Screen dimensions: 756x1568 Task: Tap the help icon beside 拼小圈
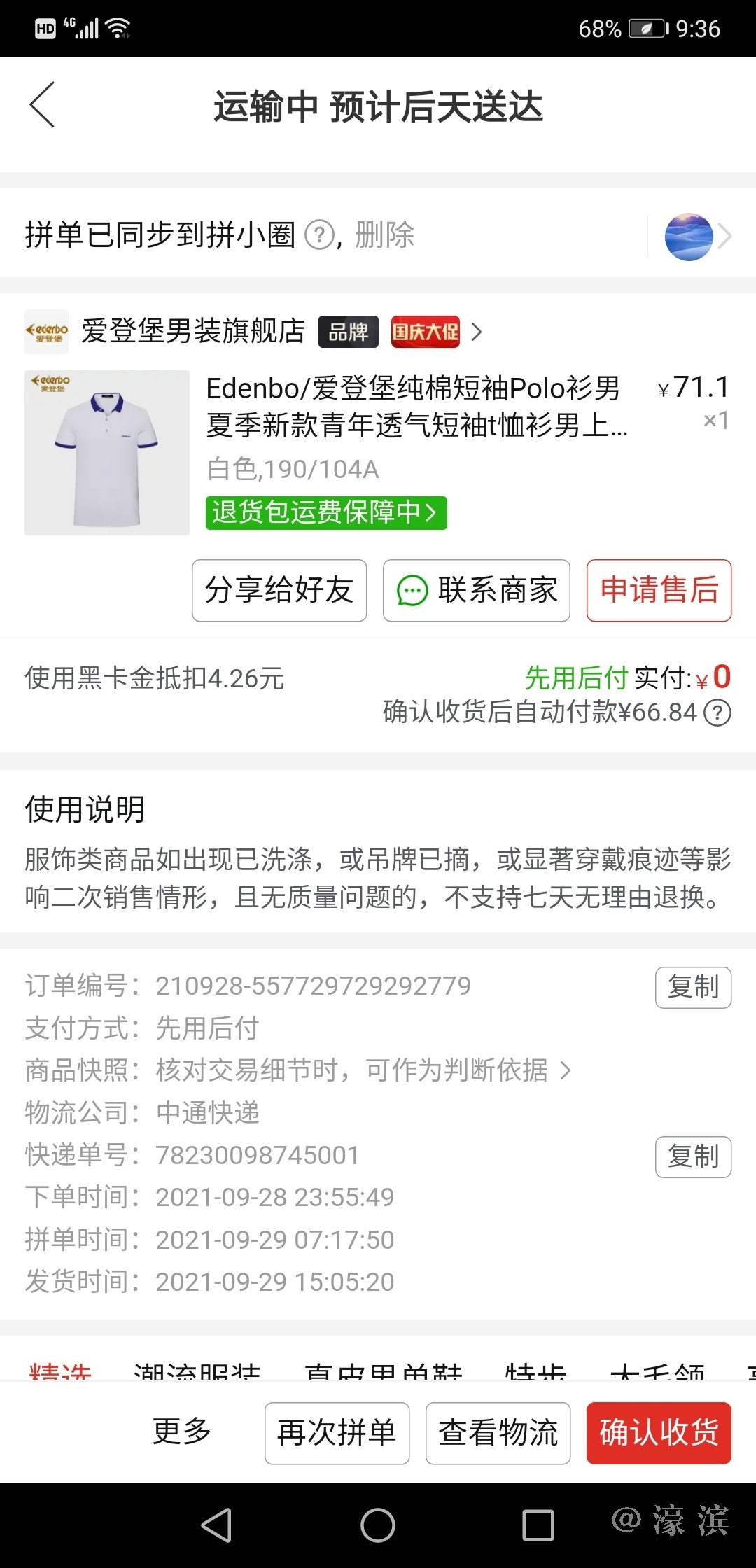(320, 235)
